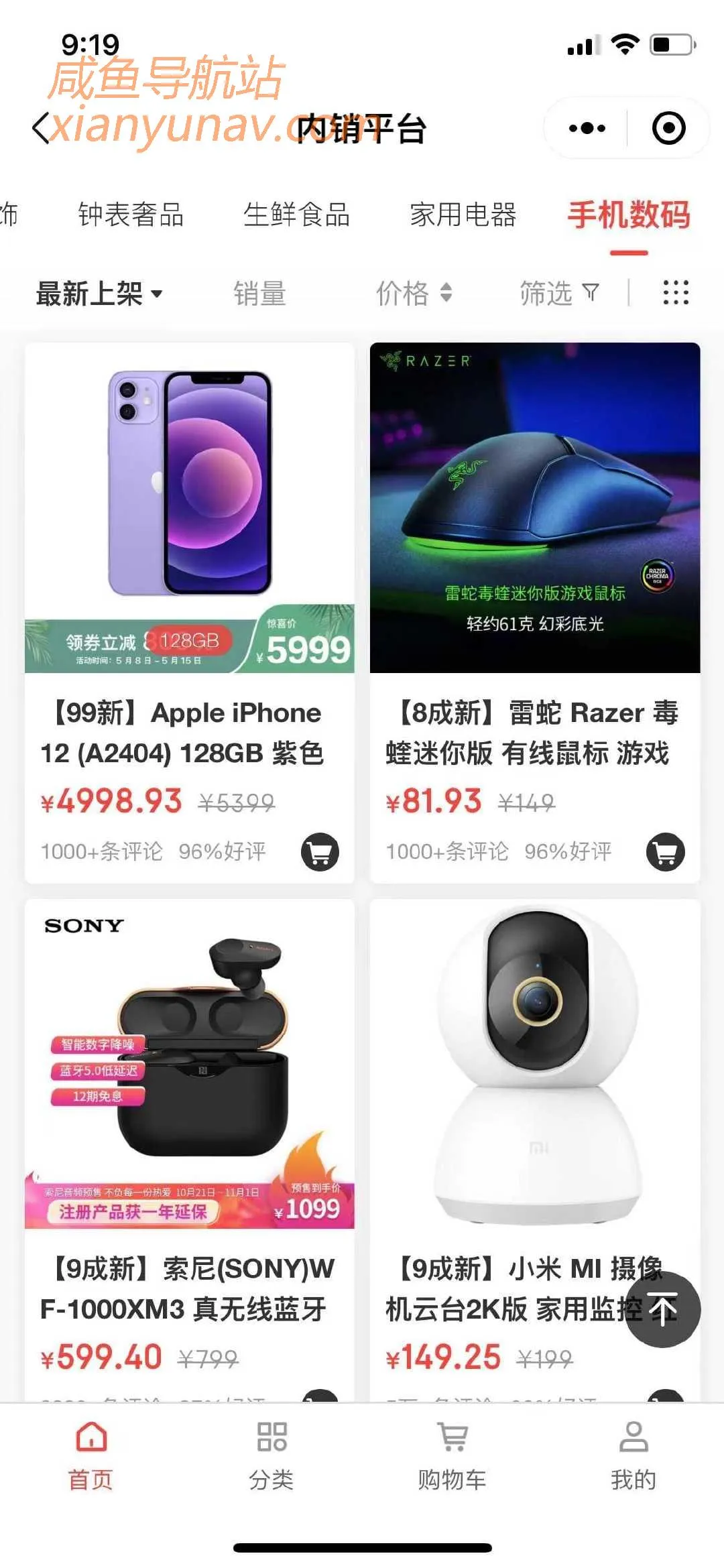Open the mini program more options menu
Screen dimensions: 724x1568
click(x=587, y=128)
